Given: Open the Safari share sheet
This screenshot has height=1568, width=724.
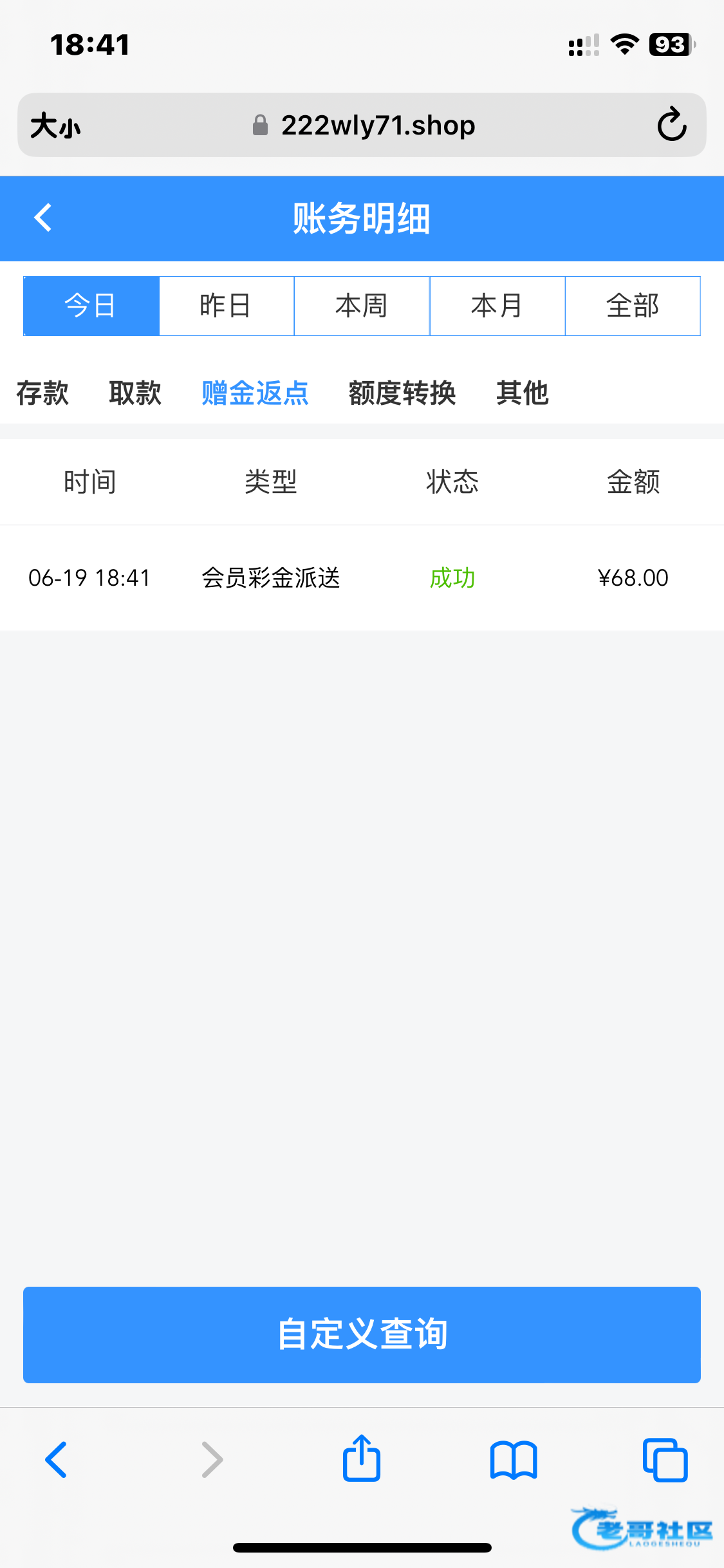Looking at the screenshot, I should click(362, 1459).
